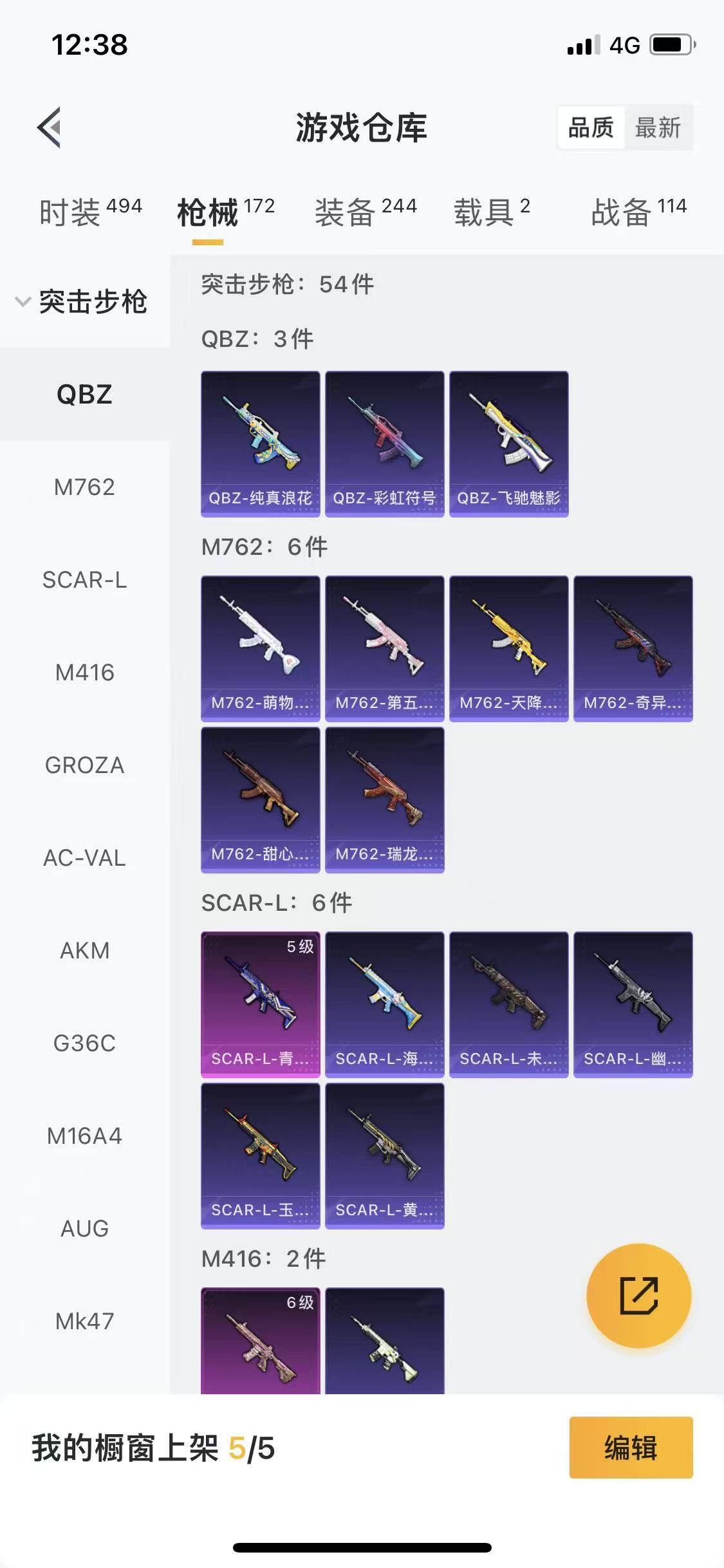
Task: Collapse the 突击步枪 category
Action: (84, 301)
